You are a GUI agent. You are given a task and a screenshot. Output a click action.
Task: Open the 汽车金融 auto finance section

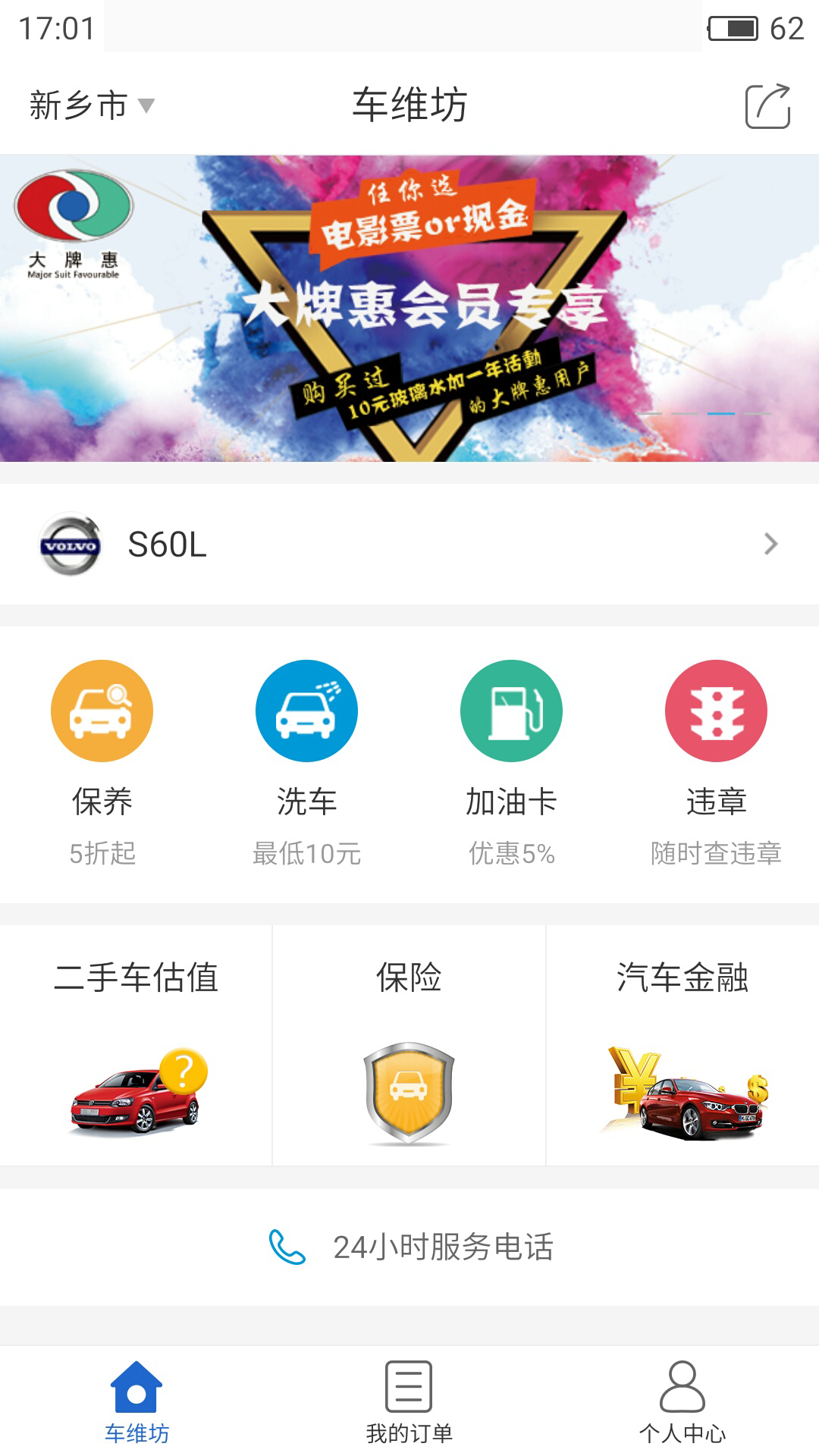click(x=682, y=1039)
